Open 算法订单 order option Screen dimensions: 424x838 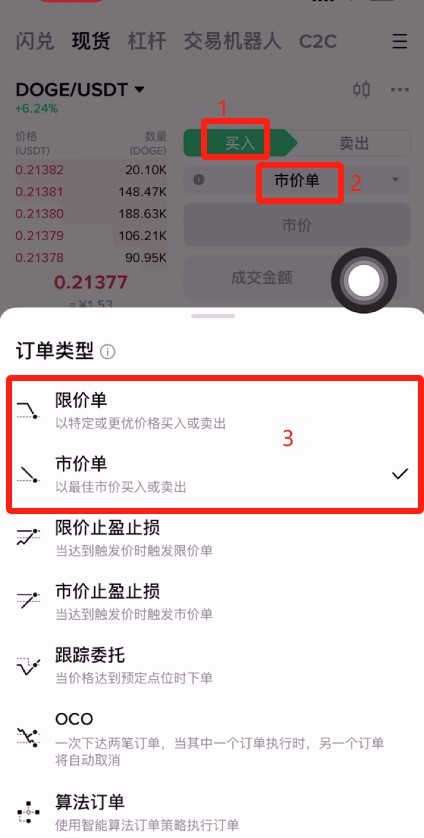pyautogui.click(x=212, y=812)
